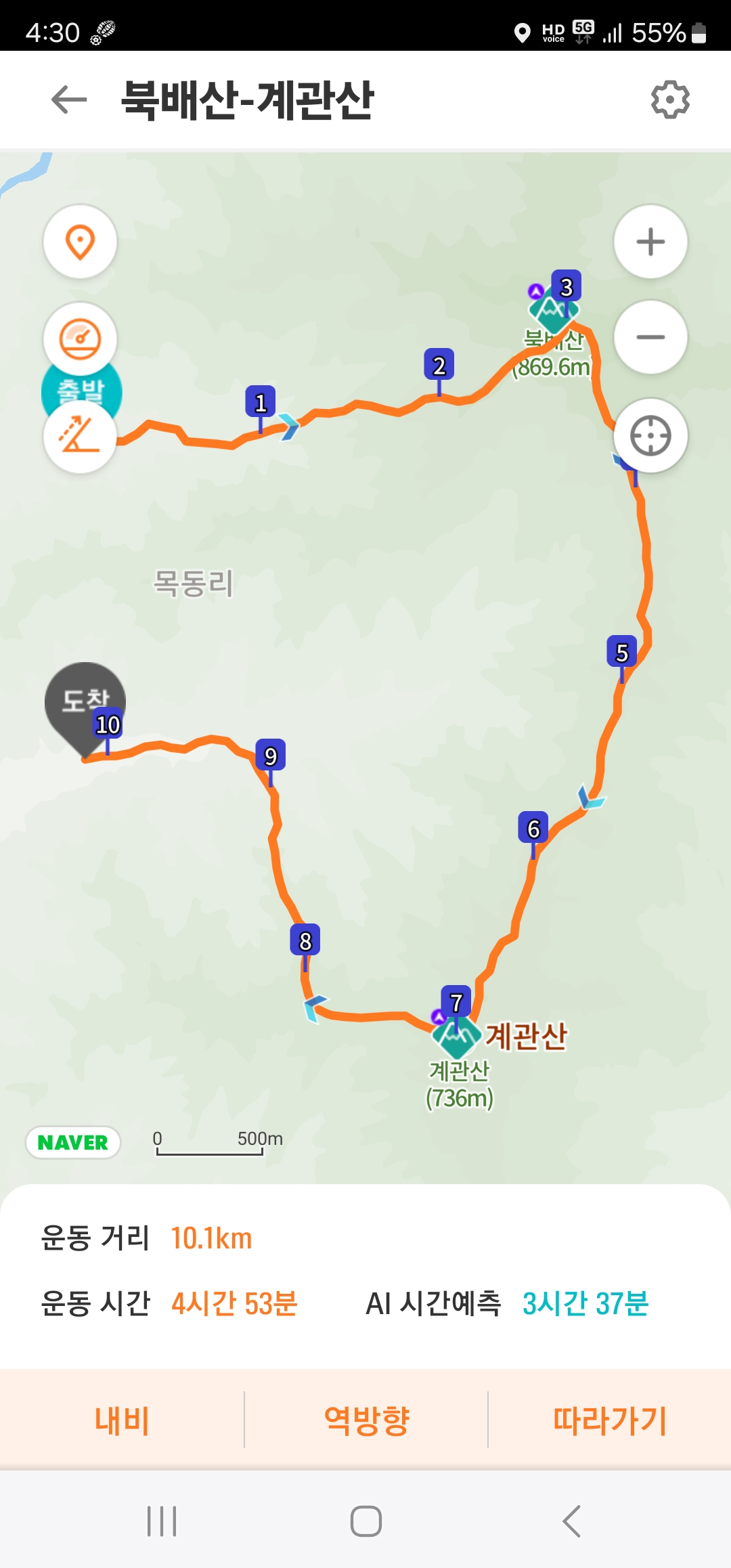Image resolution: width=731 pixels, height=1568 pixels.
Task: Open the settings gear
Action: (670, 100)
